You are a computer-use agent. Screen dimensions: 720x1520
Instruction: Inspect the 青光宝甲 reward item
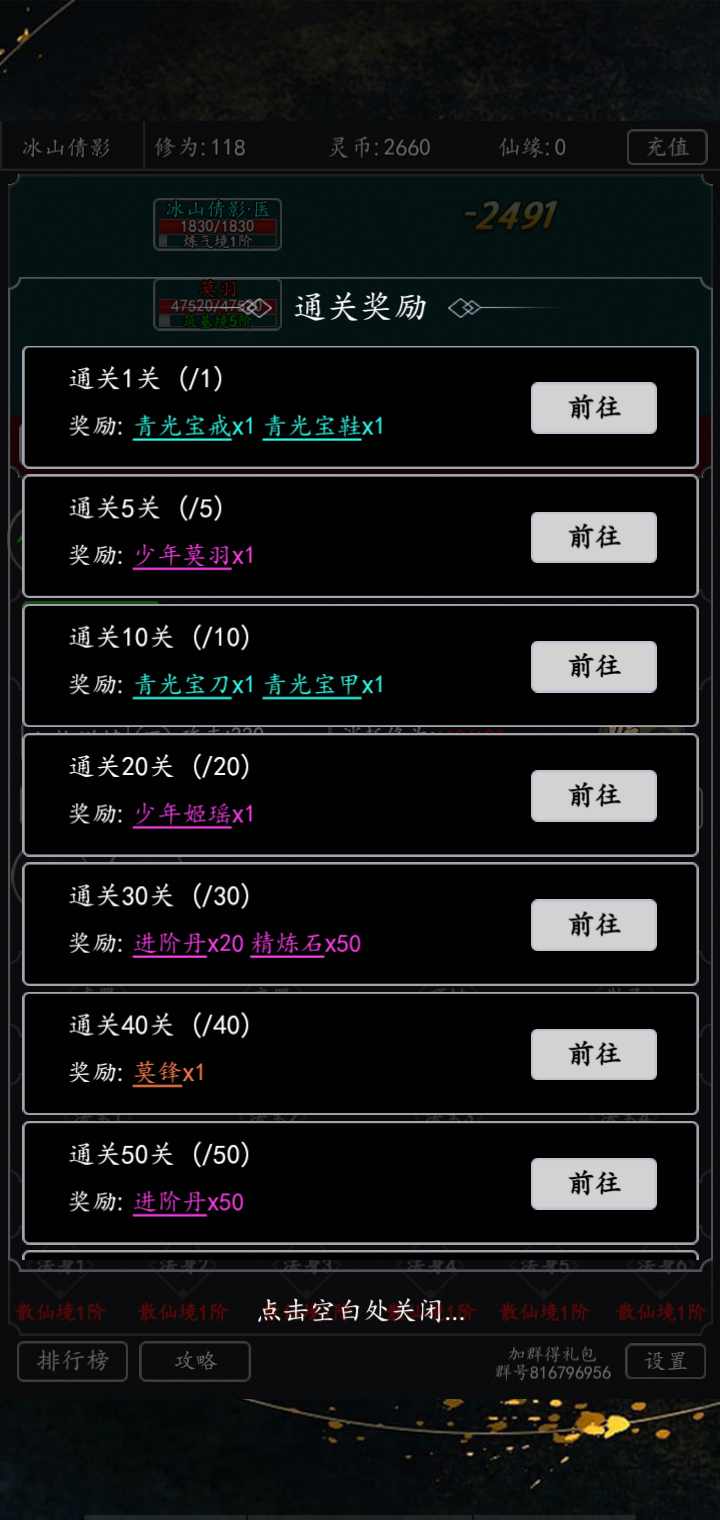tap(312, 685)
